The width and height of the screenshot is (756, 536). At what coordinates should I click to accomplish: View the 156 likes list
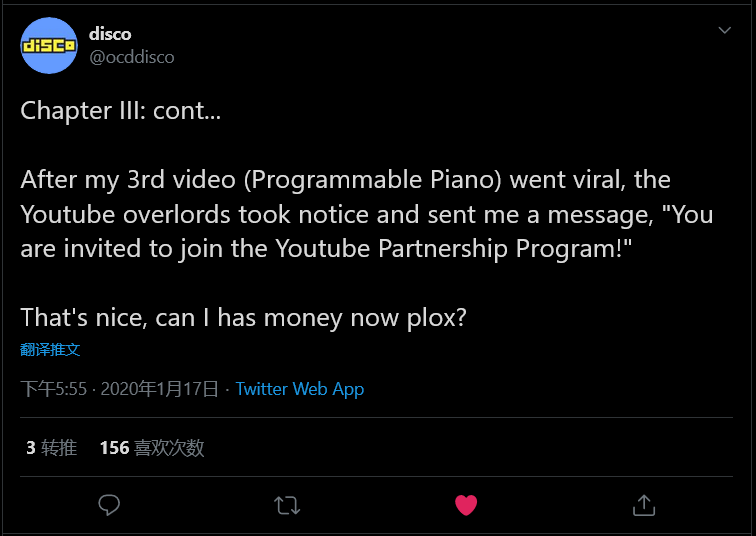152,448
